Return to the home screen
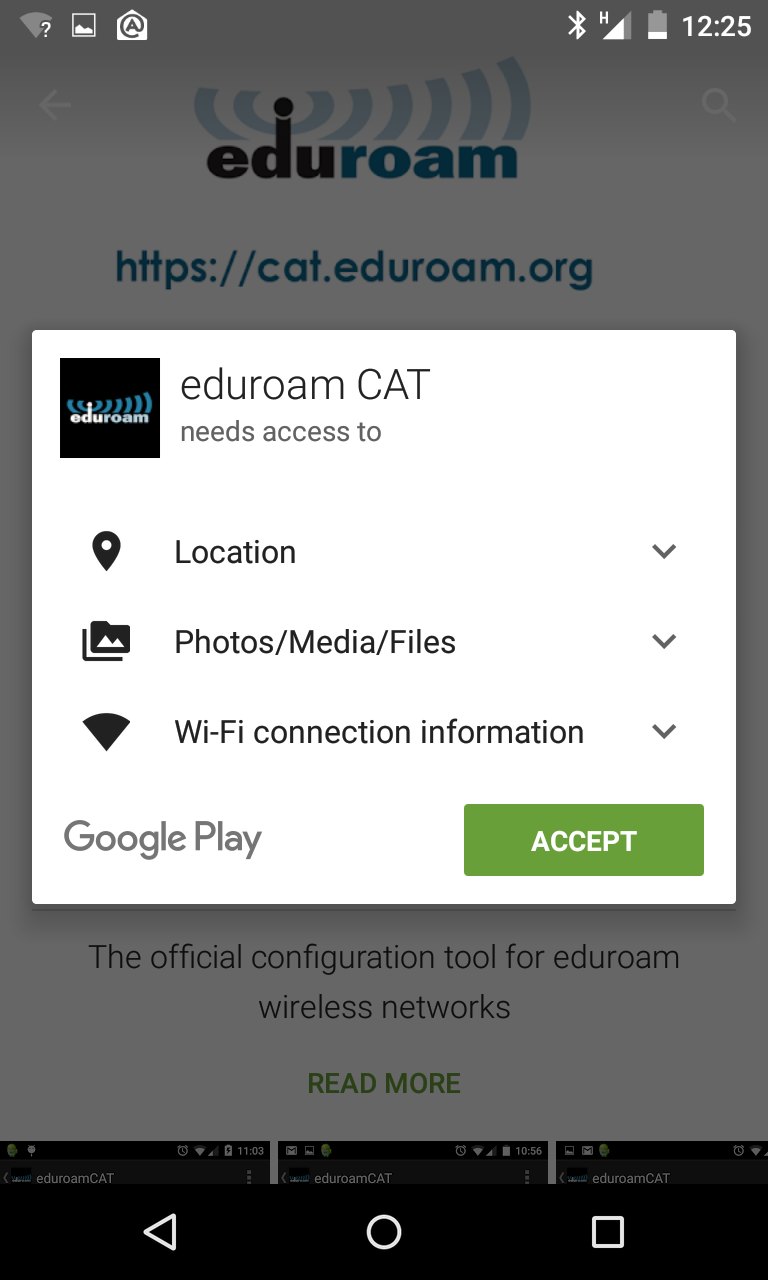768x1280 pixels. point(384,1232)
